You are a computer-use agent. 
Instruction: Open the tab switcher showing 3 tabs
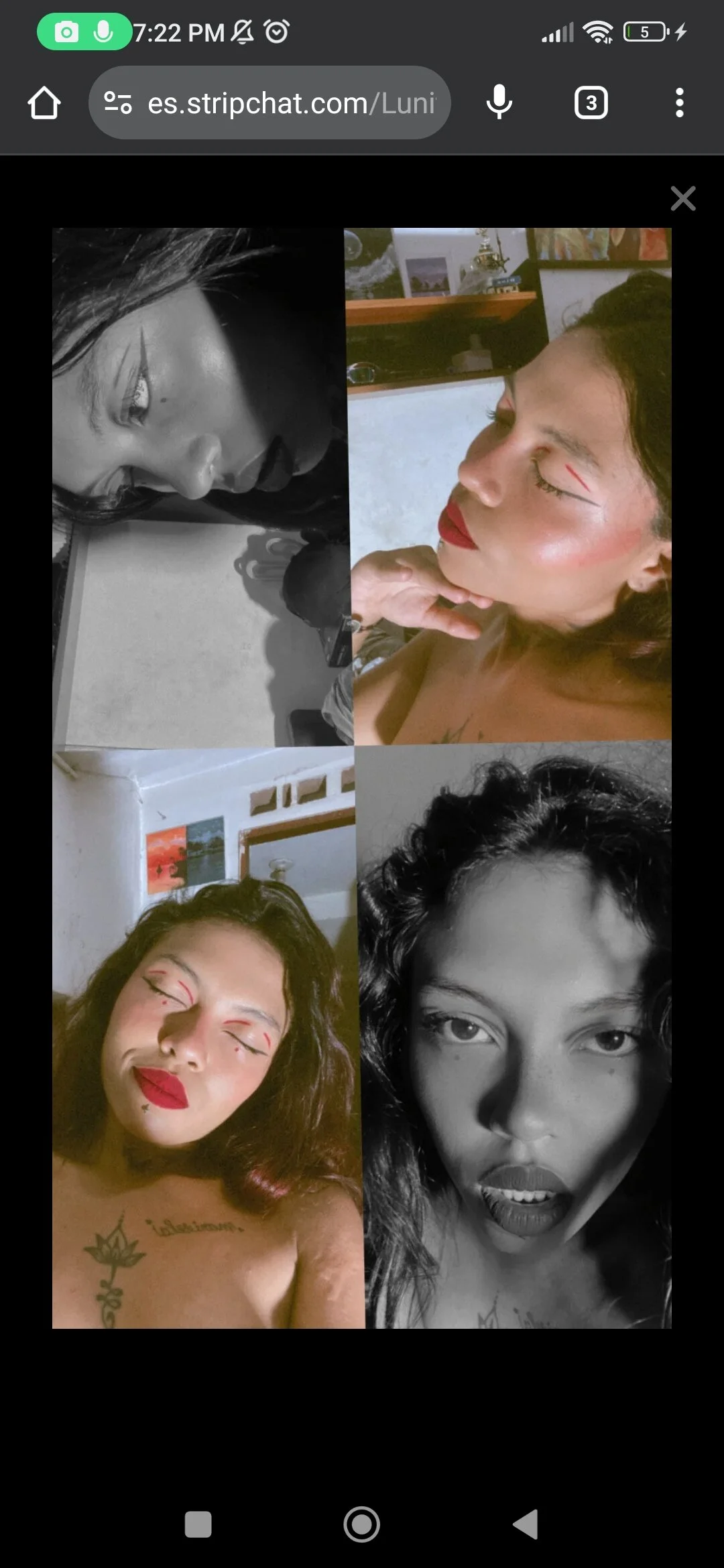pyautogui.click(x=591, y=103)
